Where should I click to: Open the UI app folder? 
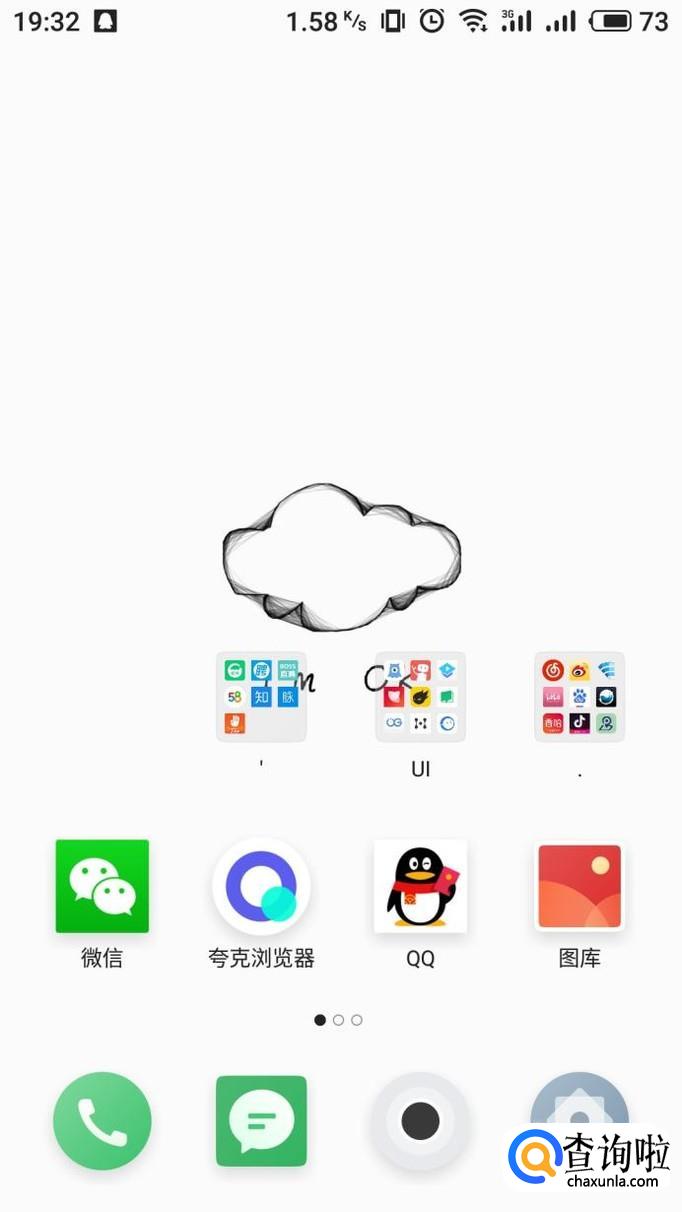tap(420, 697)
